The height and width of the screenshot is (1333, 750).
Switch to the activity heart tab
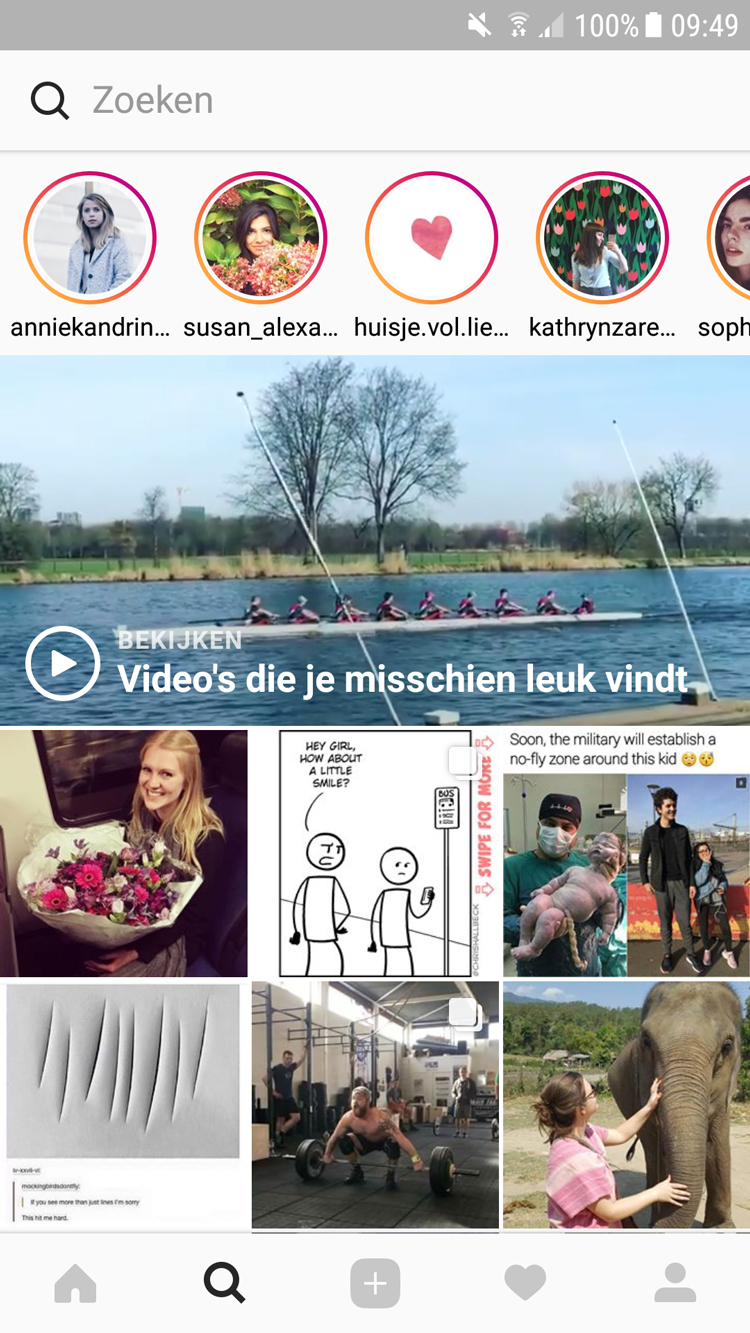[x=525, y=1283]
